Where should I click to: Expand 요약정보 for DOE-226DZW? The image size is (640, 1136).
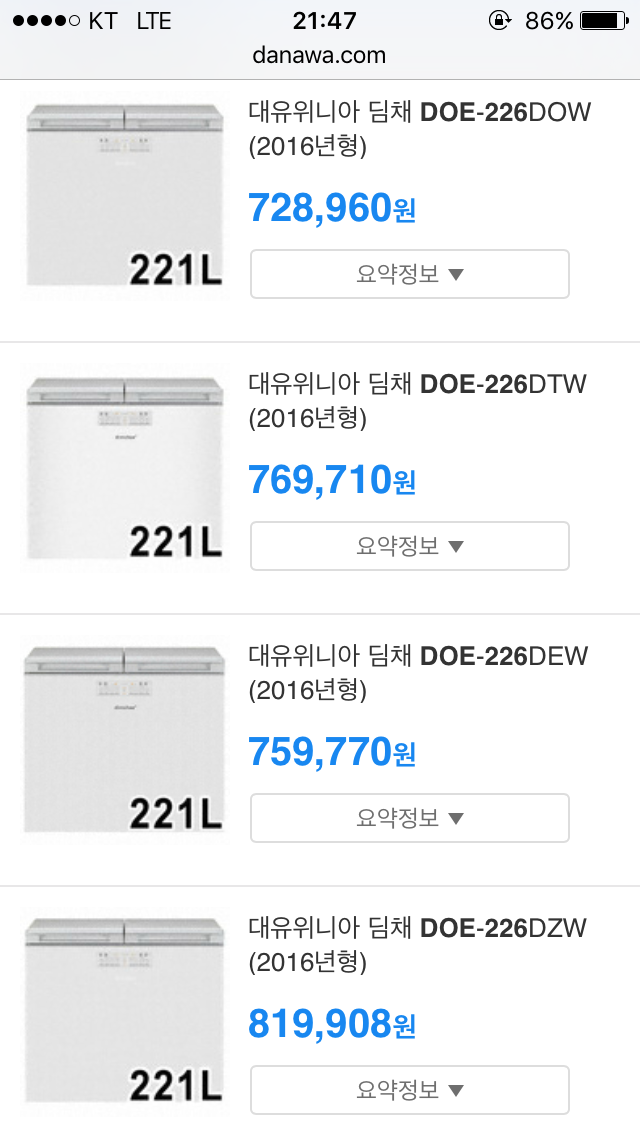pyautogui.click(x=409, y=1090)
